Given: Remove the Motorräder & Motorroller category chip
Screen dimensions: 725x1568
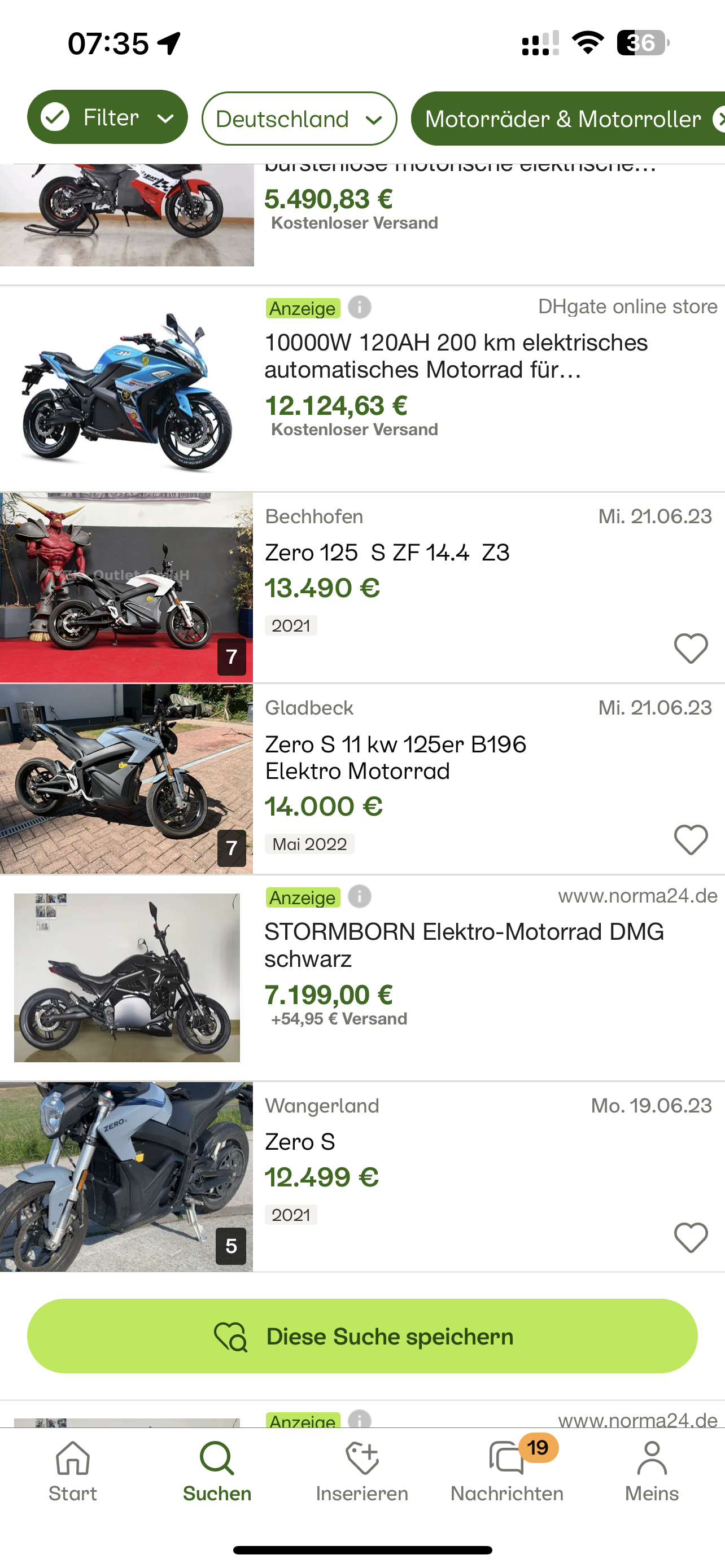Looking at the screenshot, I should [x=718, y=119].
